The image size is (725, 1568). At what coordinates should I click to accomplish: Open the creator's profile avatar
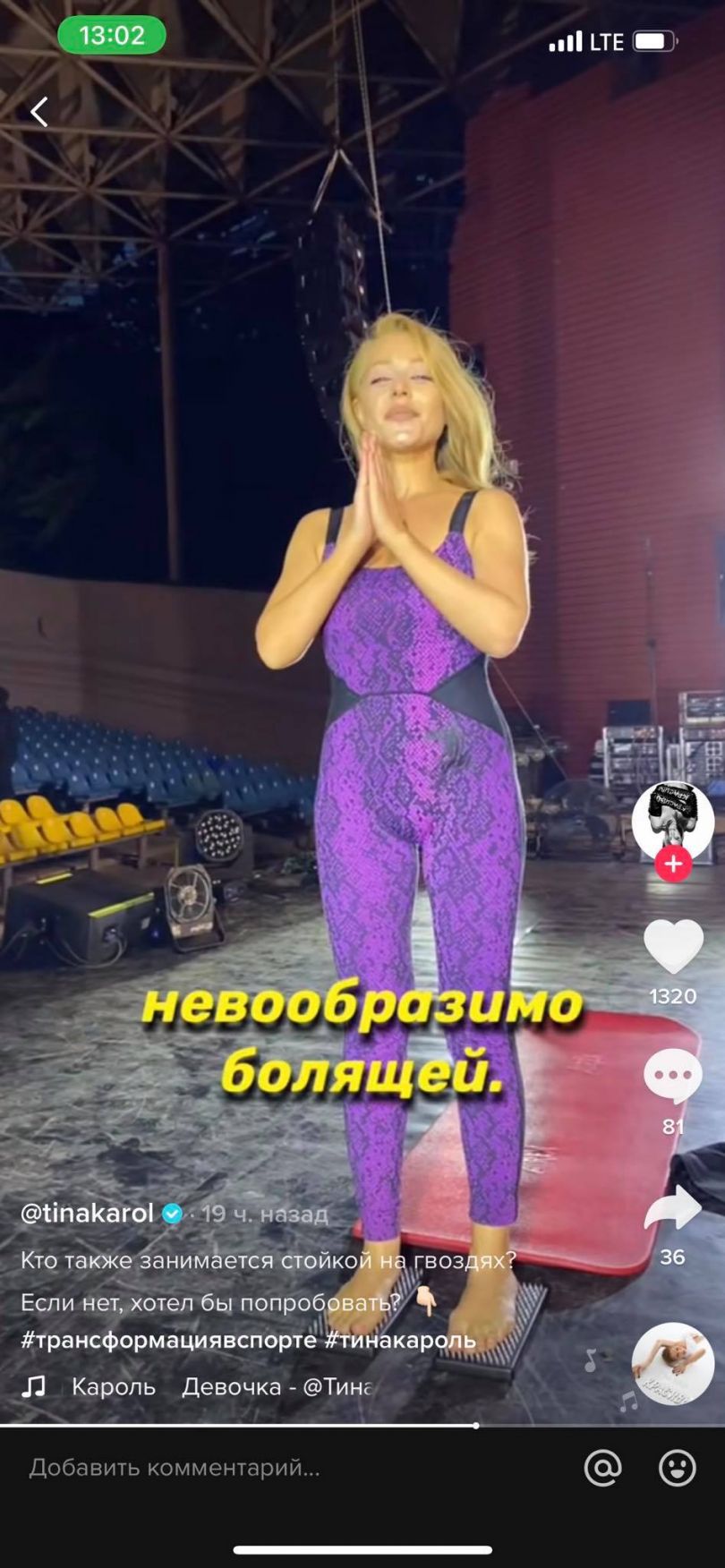coord(673,820)
